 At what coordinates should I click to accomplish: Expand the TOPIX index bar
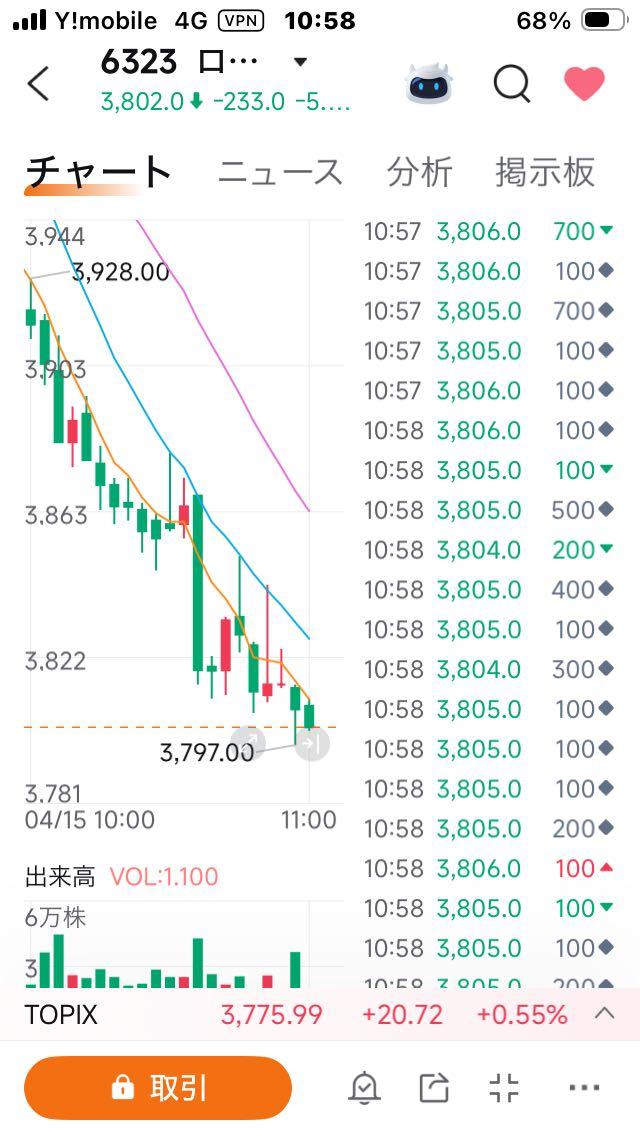click(x=604, y=1014)
